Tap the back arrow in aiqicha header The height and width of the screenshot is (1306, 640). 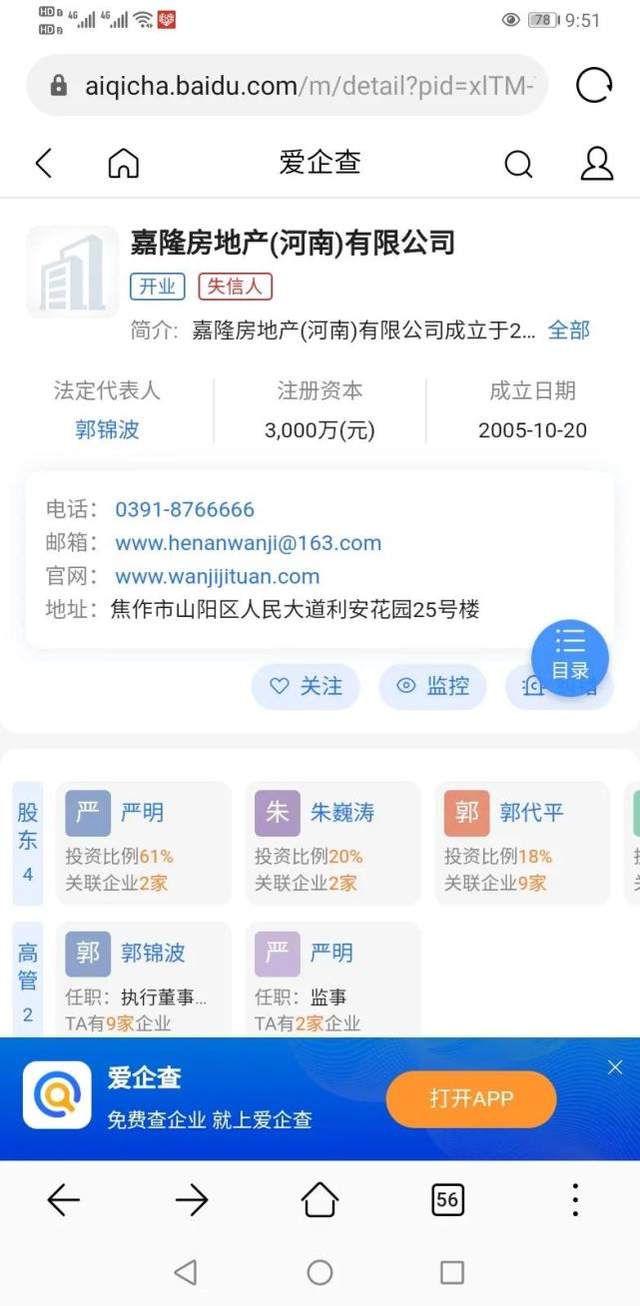(x=43, y=163)
